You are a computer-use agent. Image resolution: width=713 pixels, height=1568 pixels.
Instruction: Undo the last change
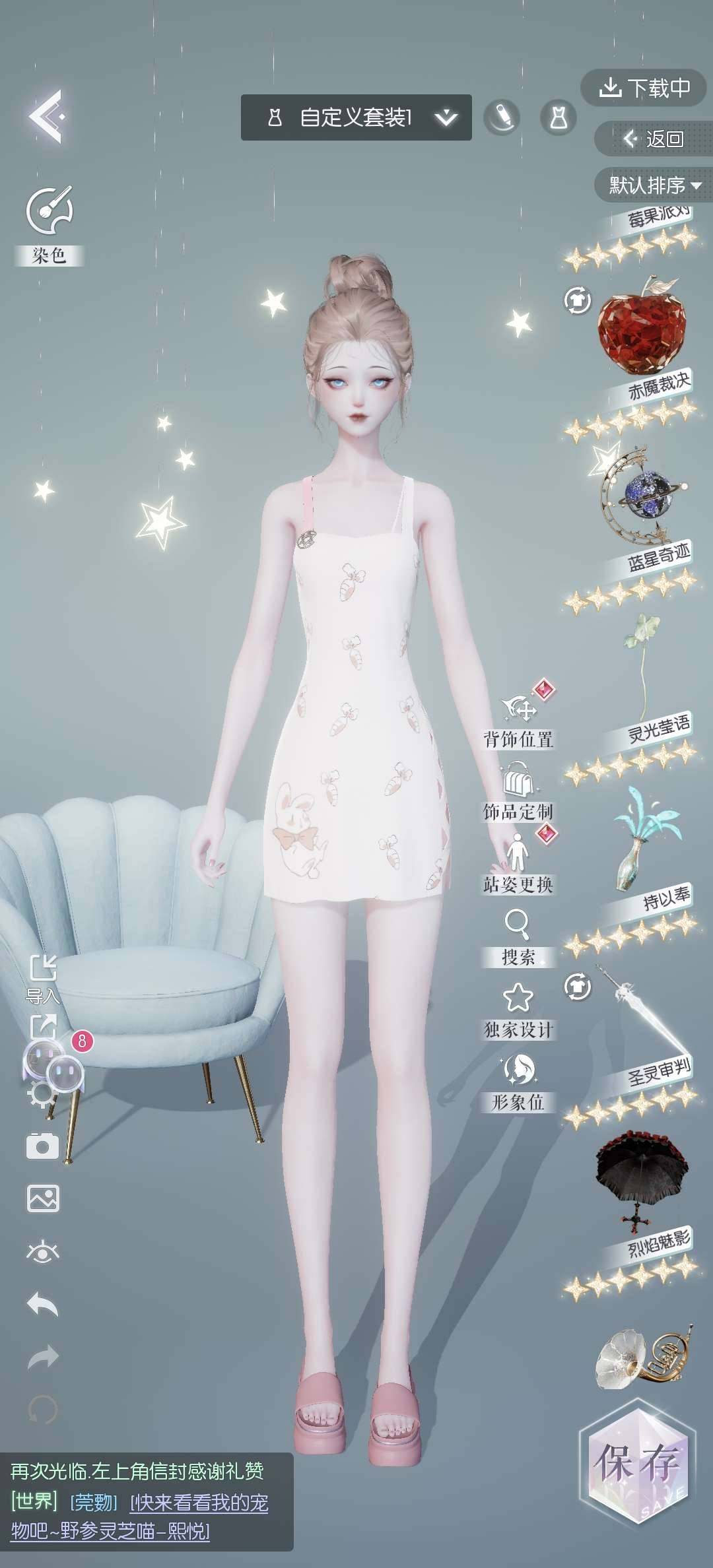pyautogui.click(x=43, y=1304)
